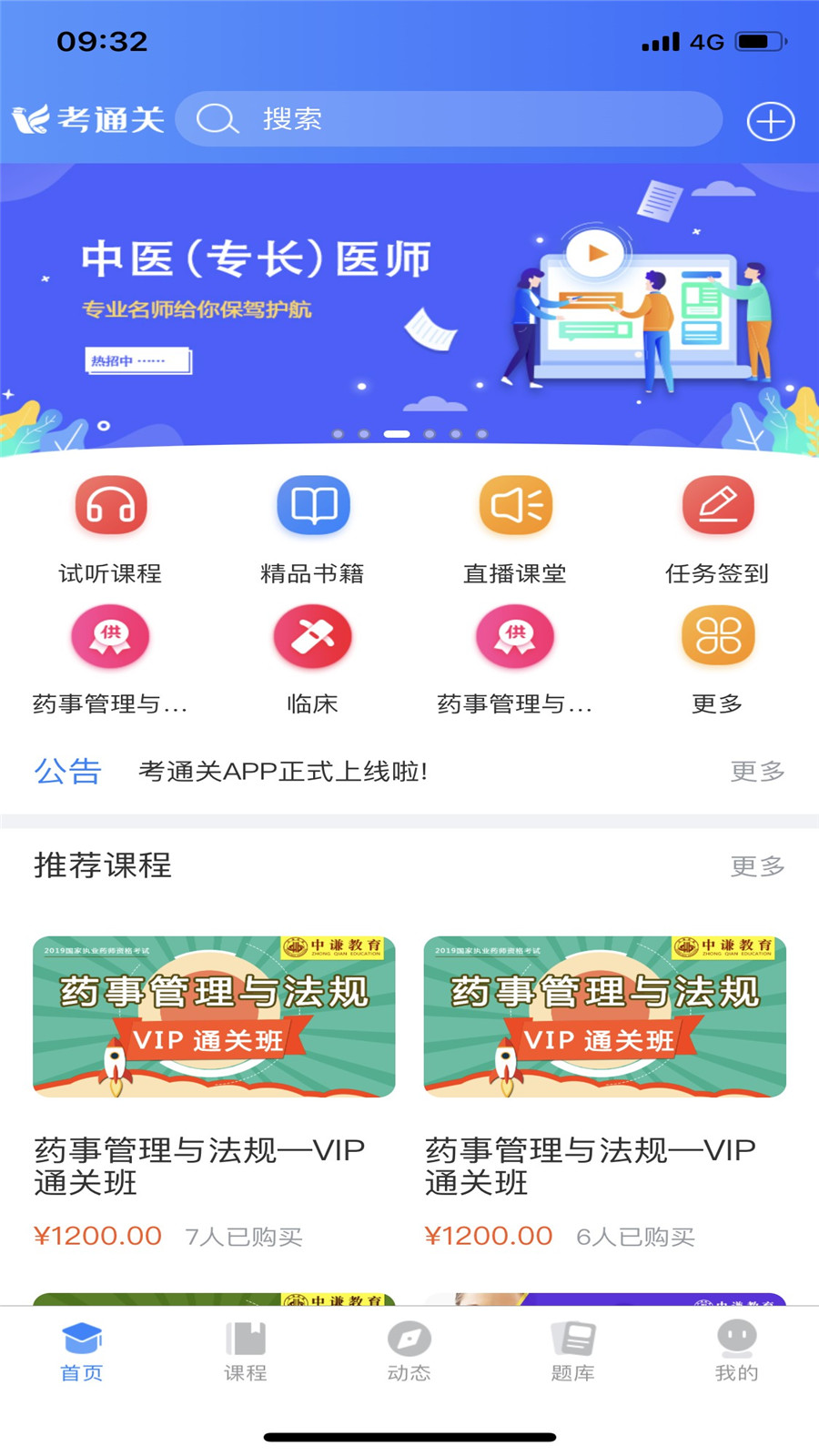Image resolution: width=819 pixels, height=1456 pixels.
Task: Open the 试听课程 headphones icon
Action: click(111, 506)
